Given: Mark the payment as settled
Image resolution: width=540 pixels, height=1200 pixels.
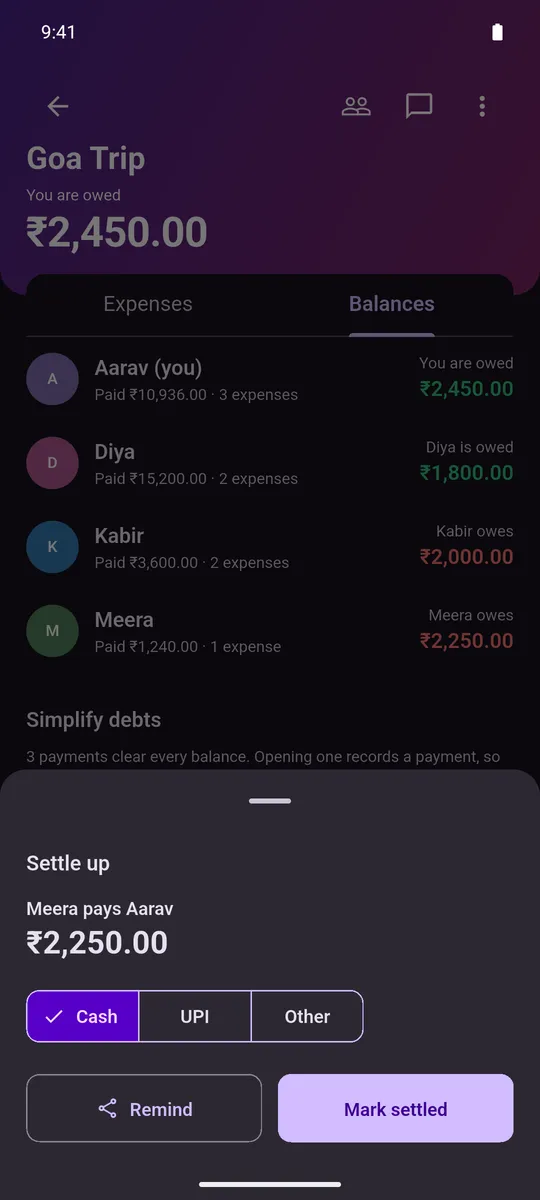Looking at the screenshot, I should 396,1108.
